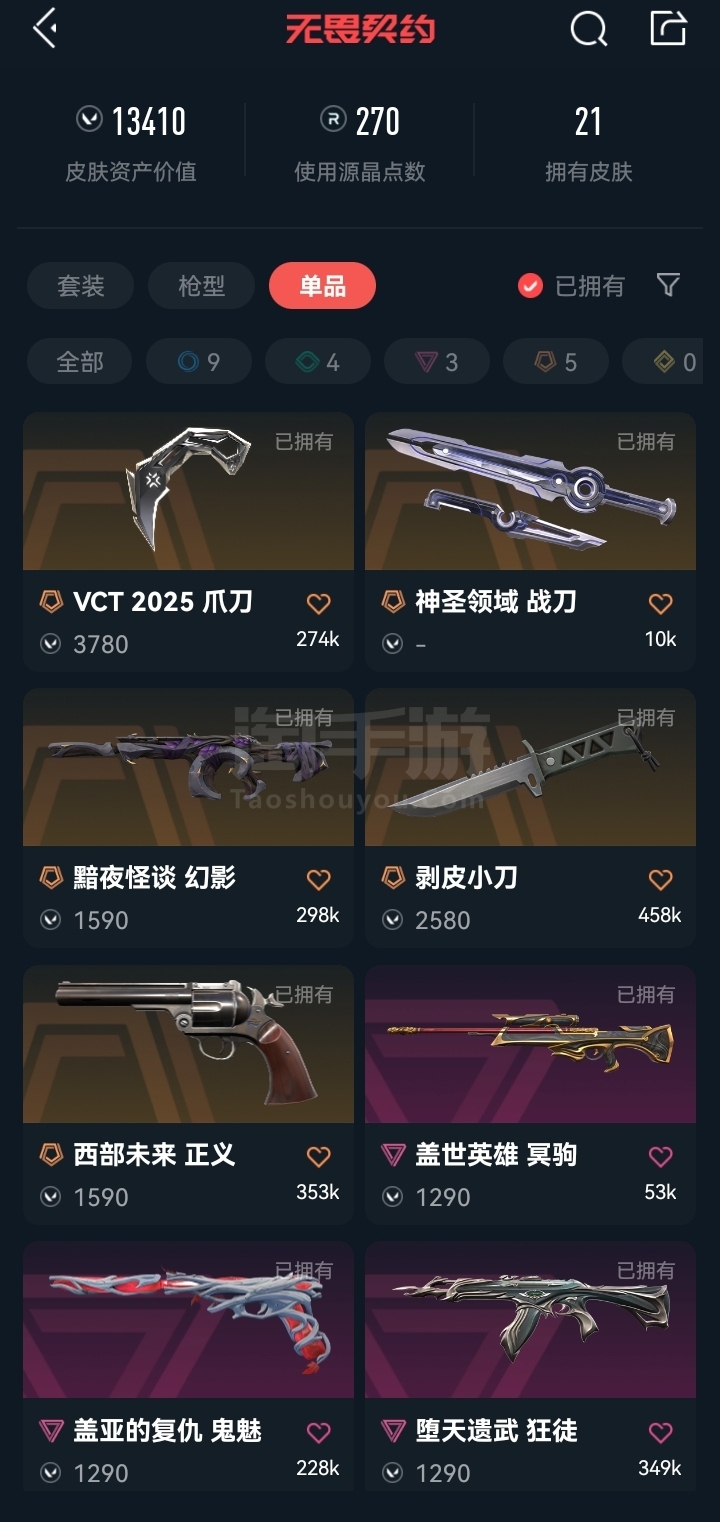Uncheck the 已拥有 checkbox
This screenshot has height=1522, width=720.
tap(530, 286)
